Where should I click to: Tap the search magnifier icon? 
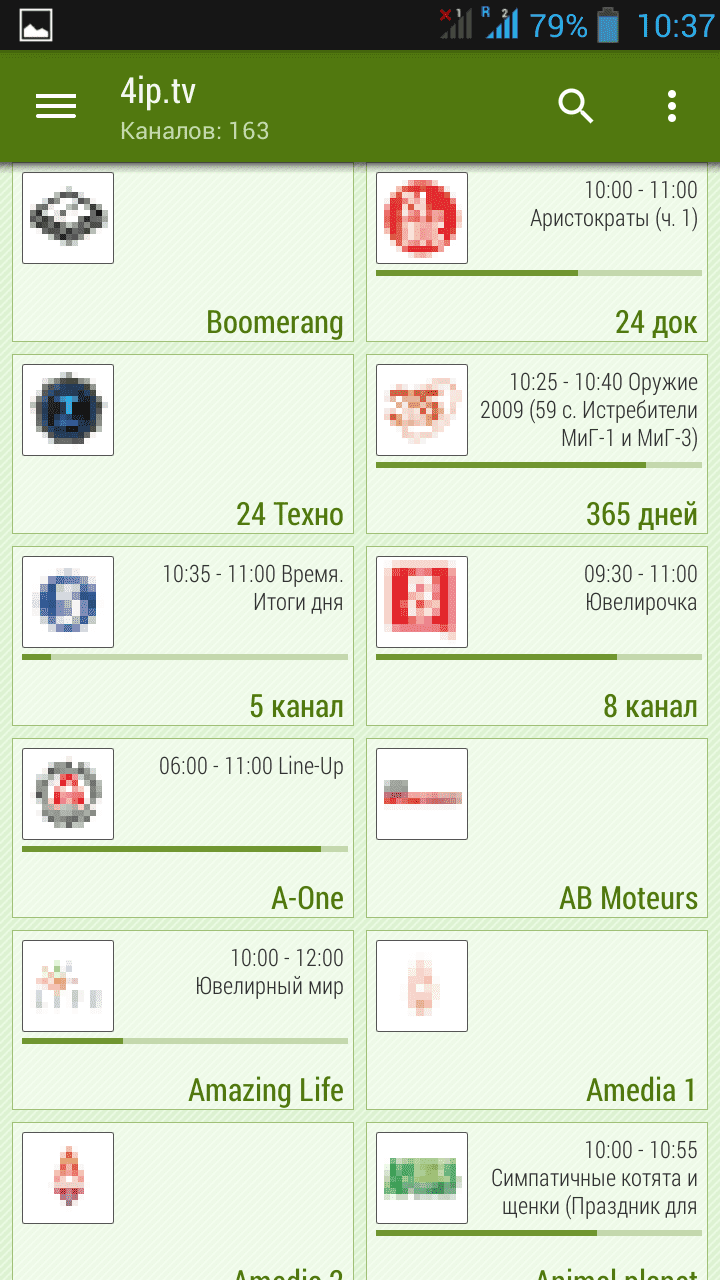[576, 106]
